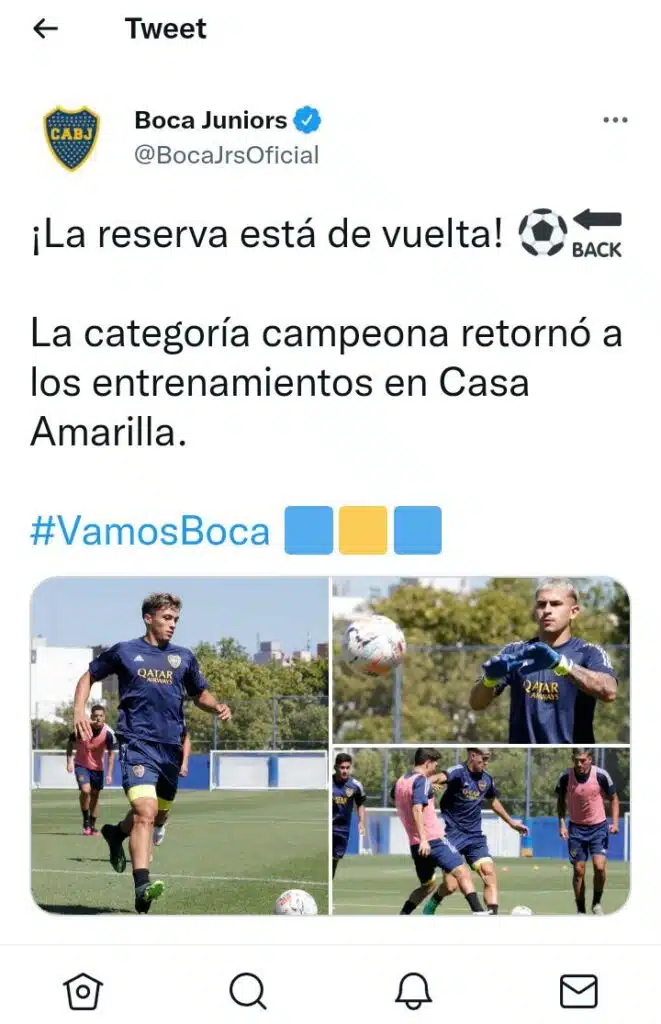Open the Notifications bell tab
661x1024 pixels.
[413, 991]
